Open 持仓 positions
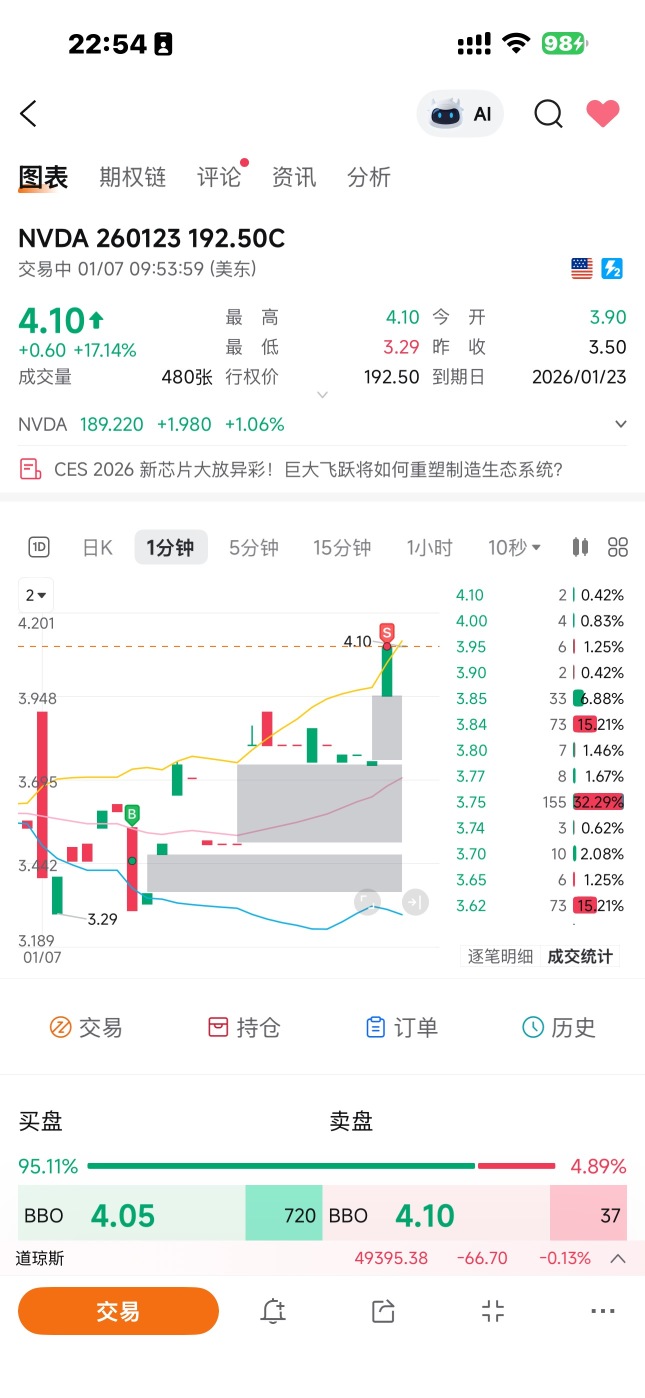 click(x=243, y=1027)
